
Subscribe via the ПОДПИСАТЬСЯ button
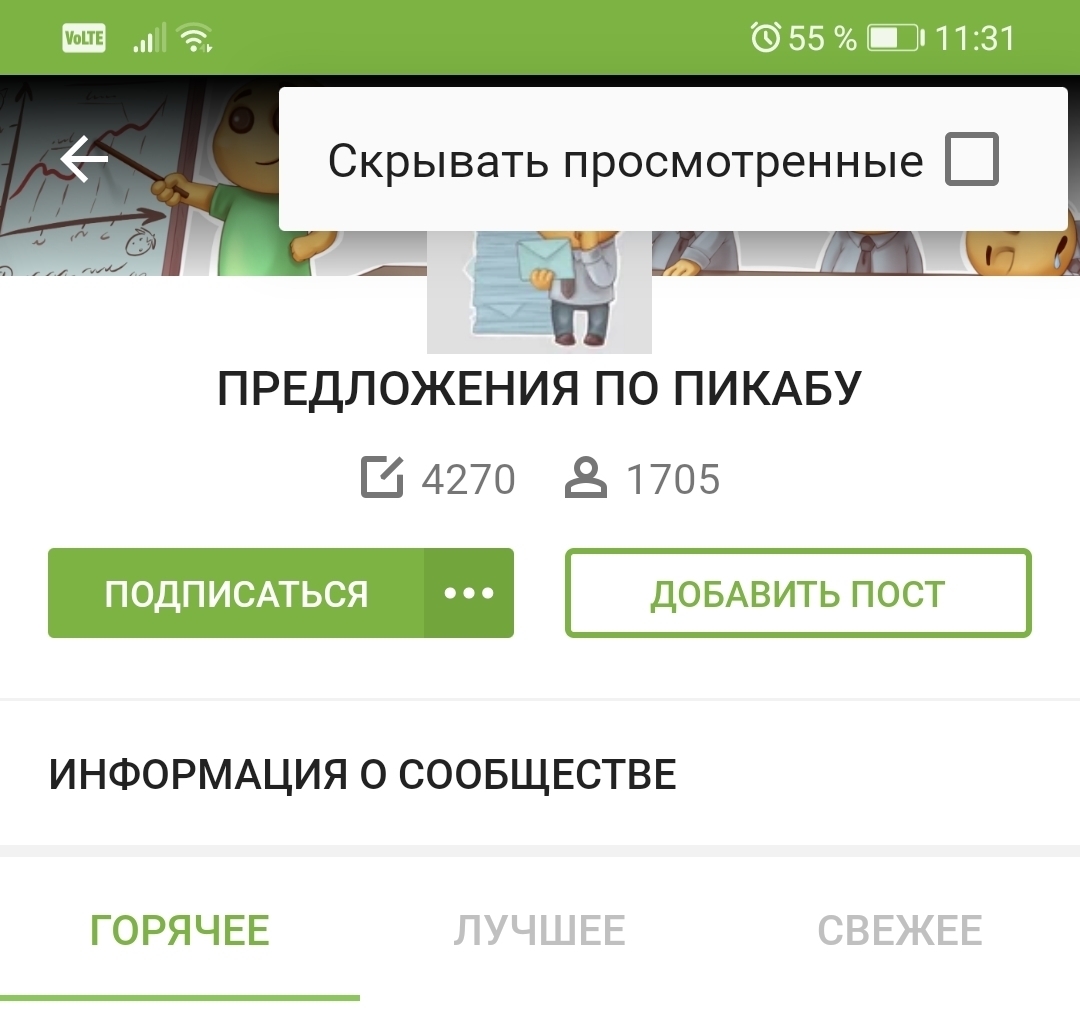tap(237, 594)
